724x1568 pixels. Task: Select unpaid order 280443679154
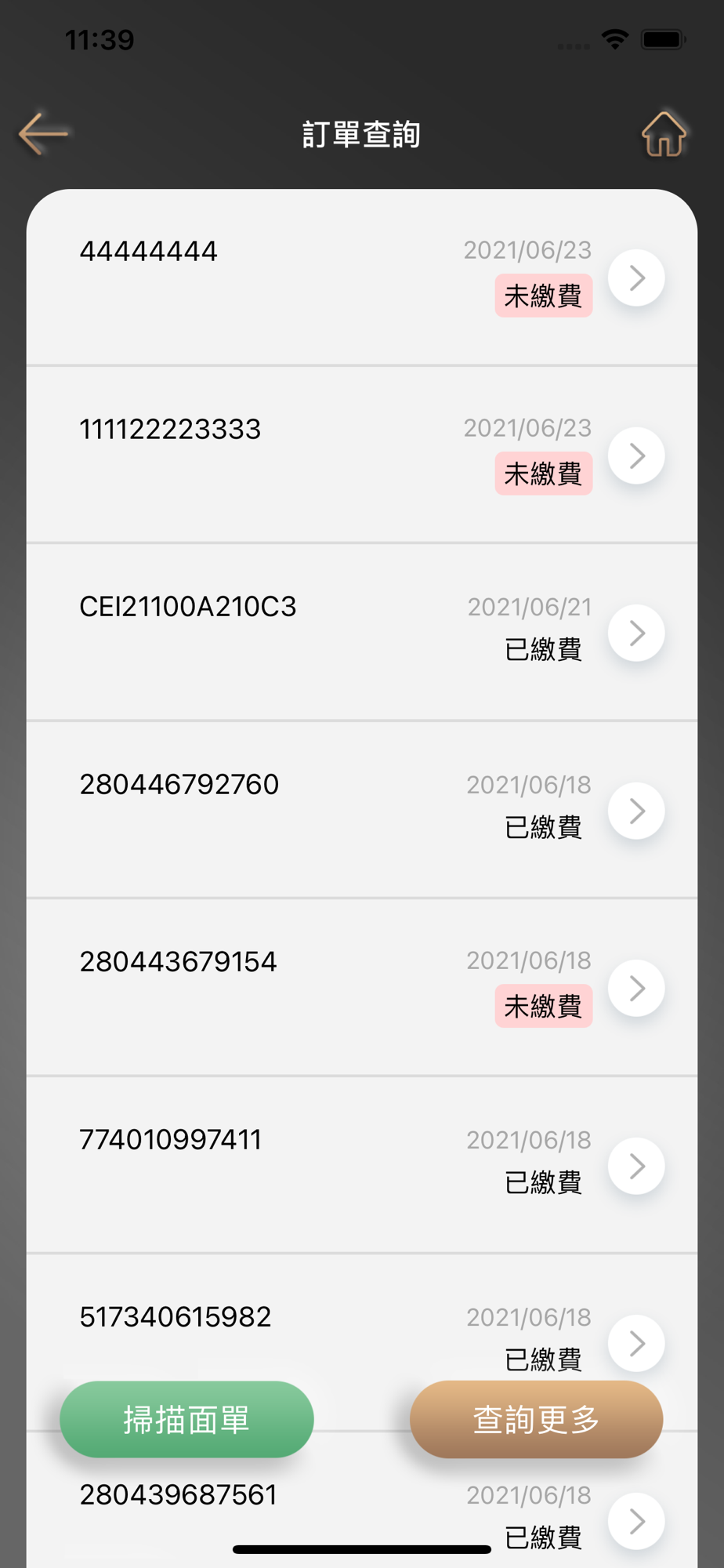[636, 988]
